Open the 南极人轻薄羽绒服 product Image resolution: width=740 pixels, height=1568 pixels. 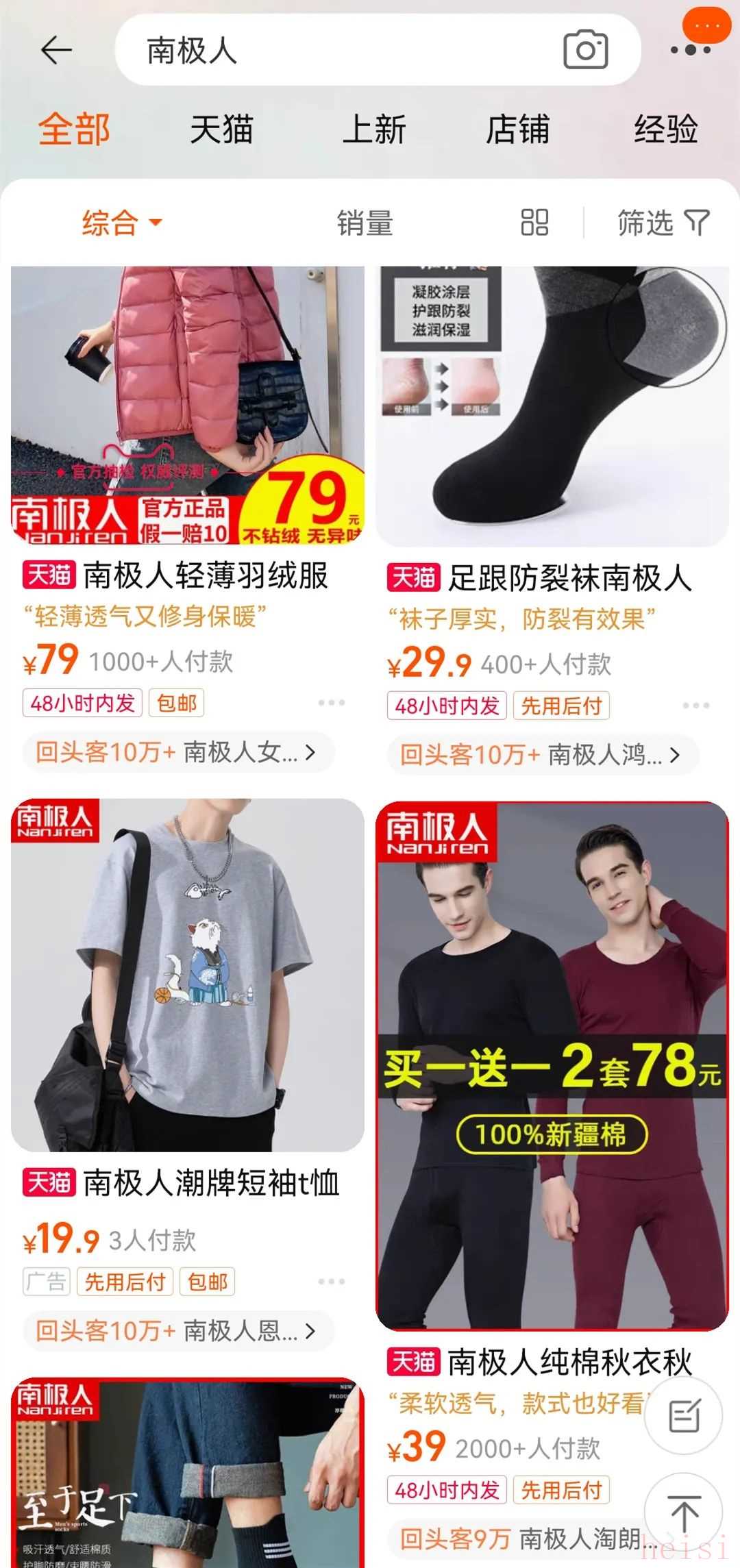[x=206, y=575]
